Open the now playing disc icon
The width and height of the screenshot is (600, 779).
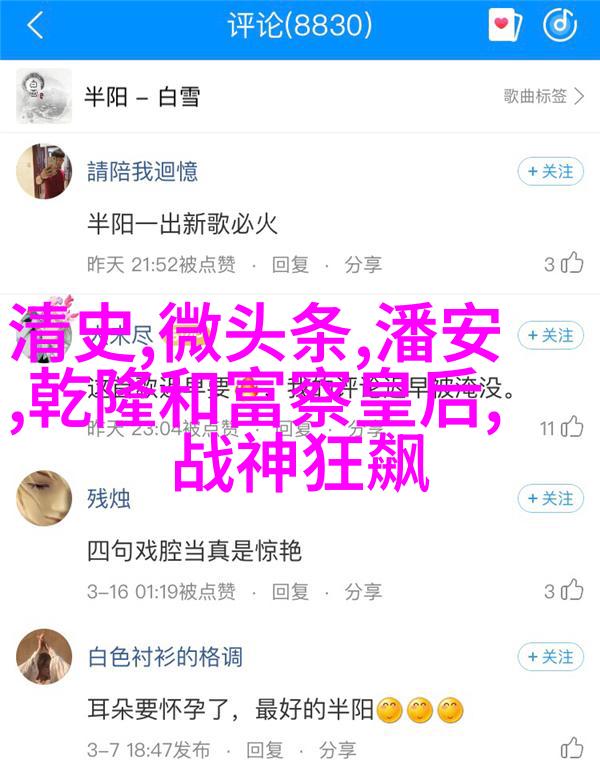tap(560, 25)
